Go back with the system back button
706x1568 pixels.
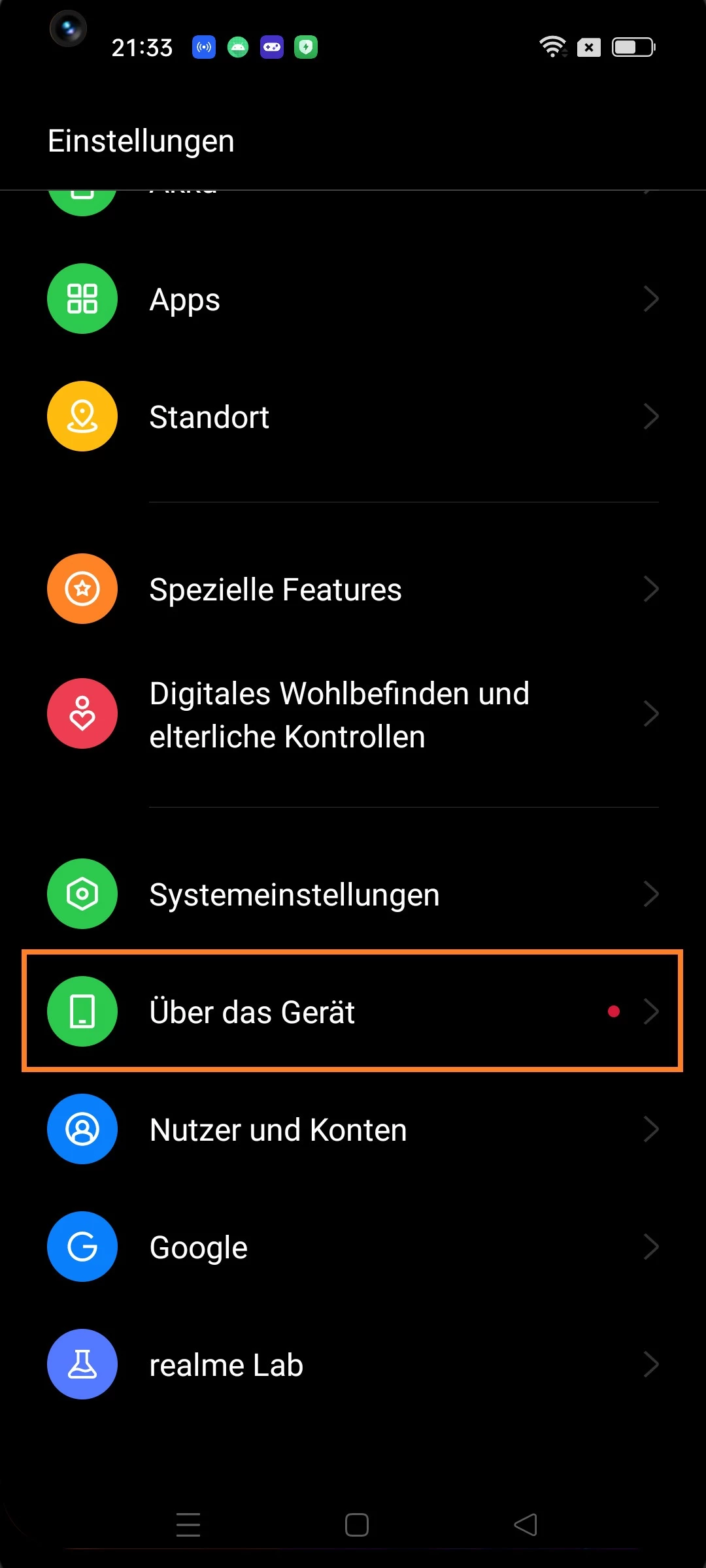tap(526, 1525)
